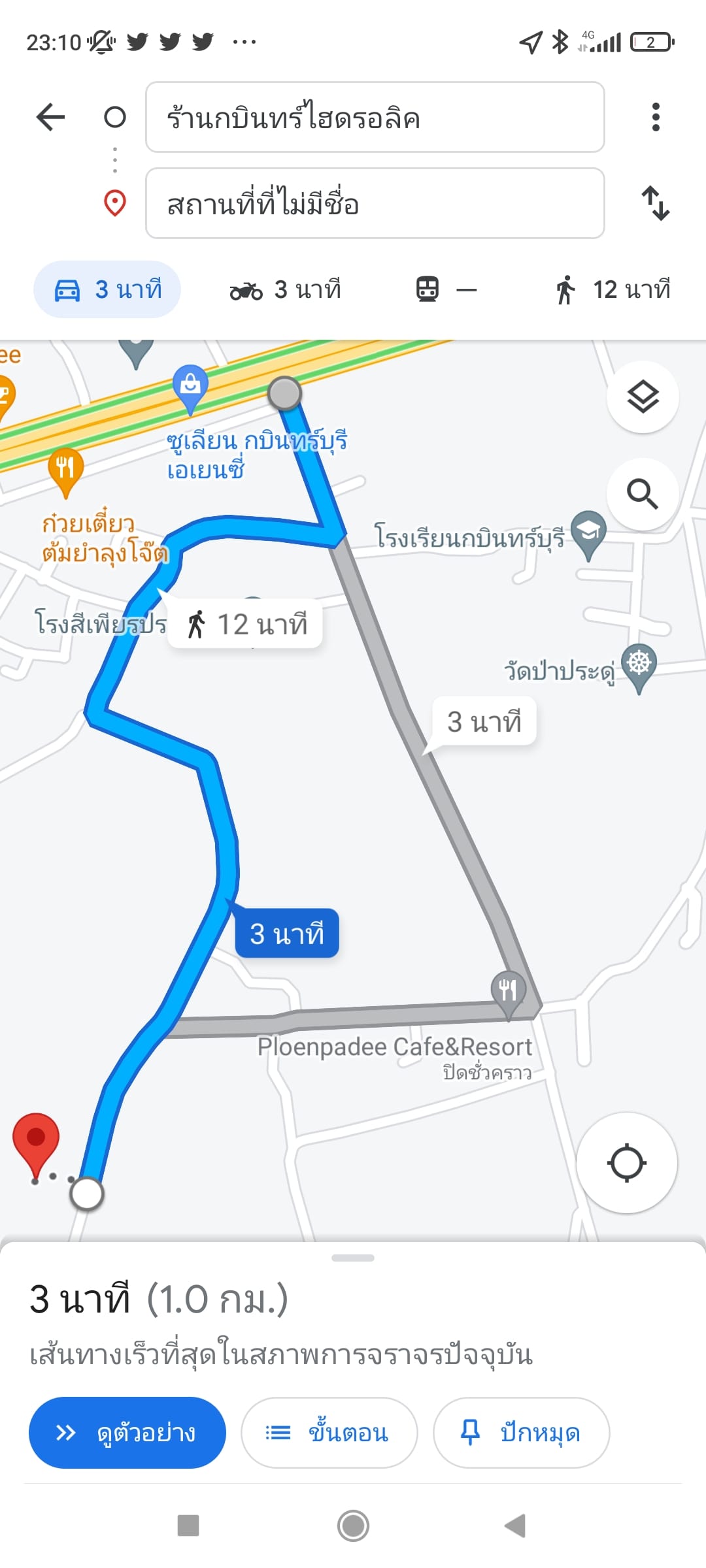Go back using the top-left arrow
The height and width of the screenshot is (1568, 706).
pos(50,118)
